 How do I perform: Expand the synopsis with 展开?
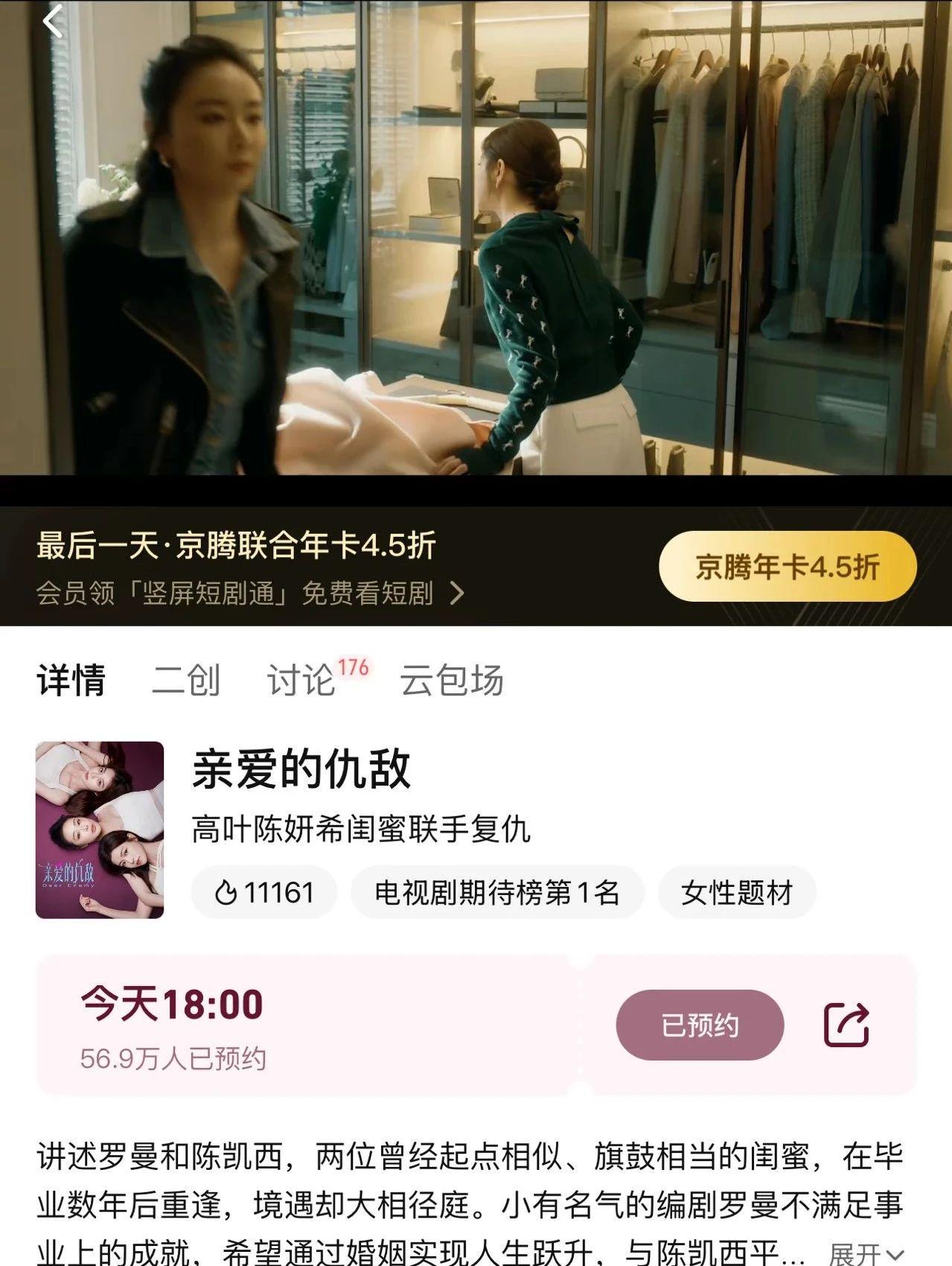(865, 1253)
